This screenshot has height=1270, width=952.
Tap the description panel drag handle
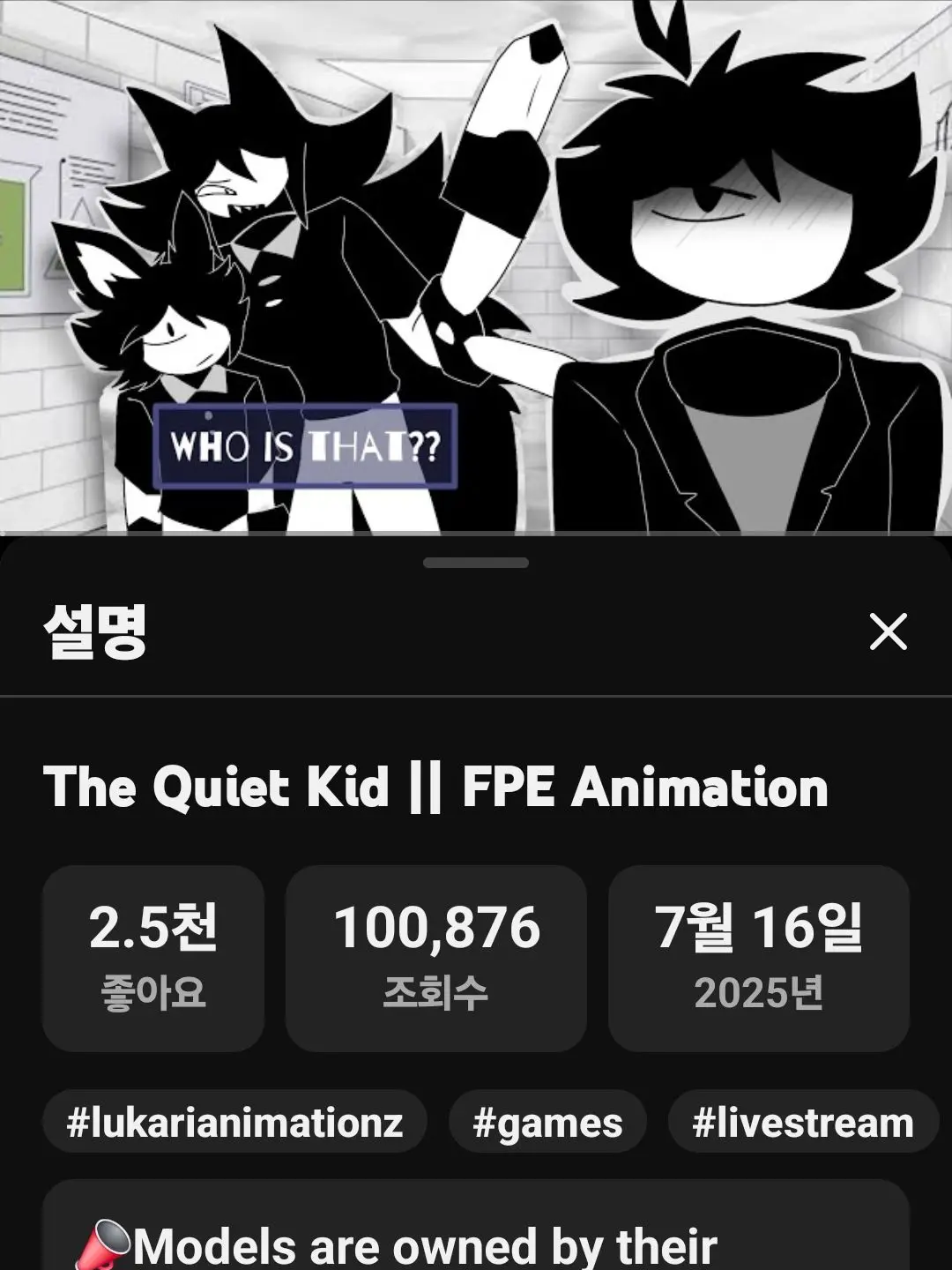tap(476, 563)
